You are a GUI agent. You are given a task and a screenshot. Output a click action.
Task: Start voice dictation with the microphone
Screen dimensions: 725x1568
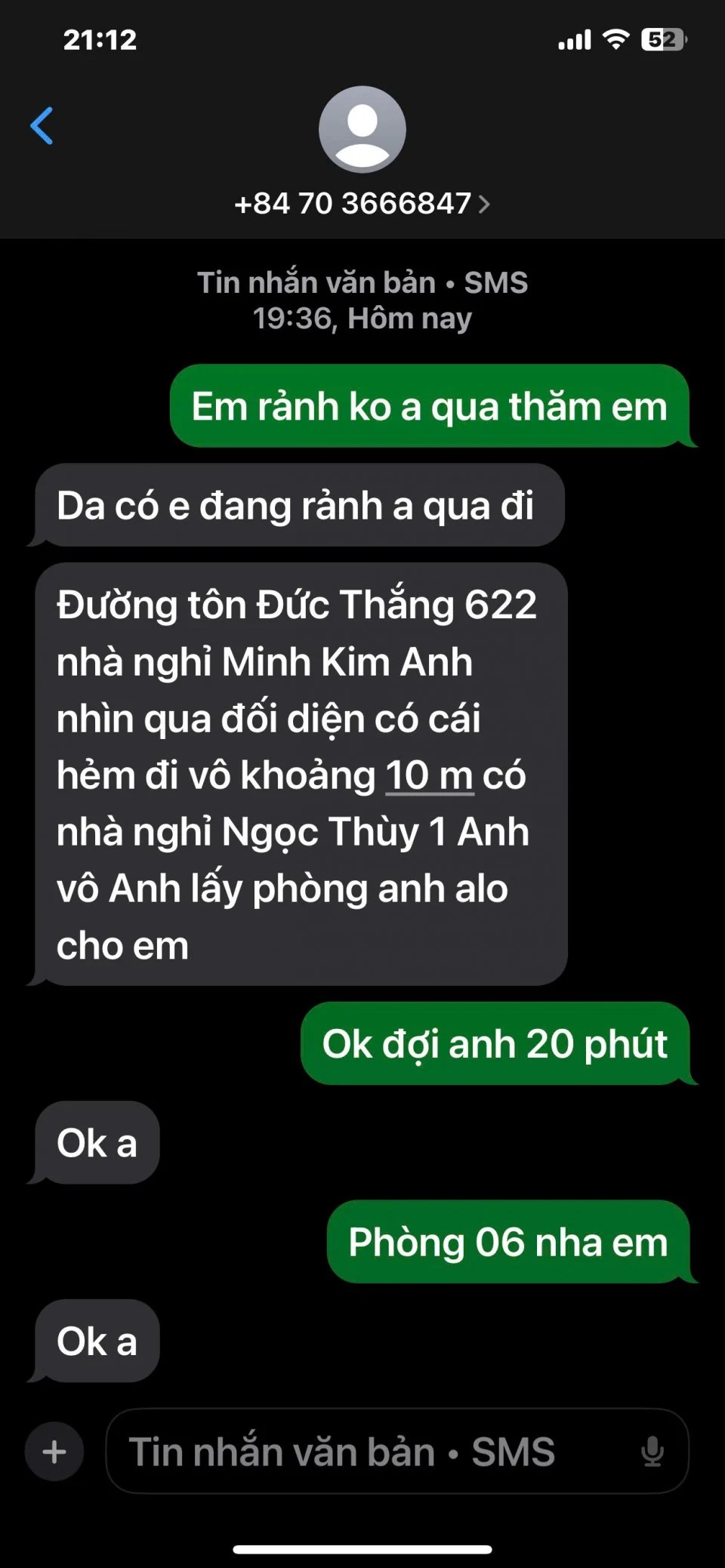pos(652,1451)
